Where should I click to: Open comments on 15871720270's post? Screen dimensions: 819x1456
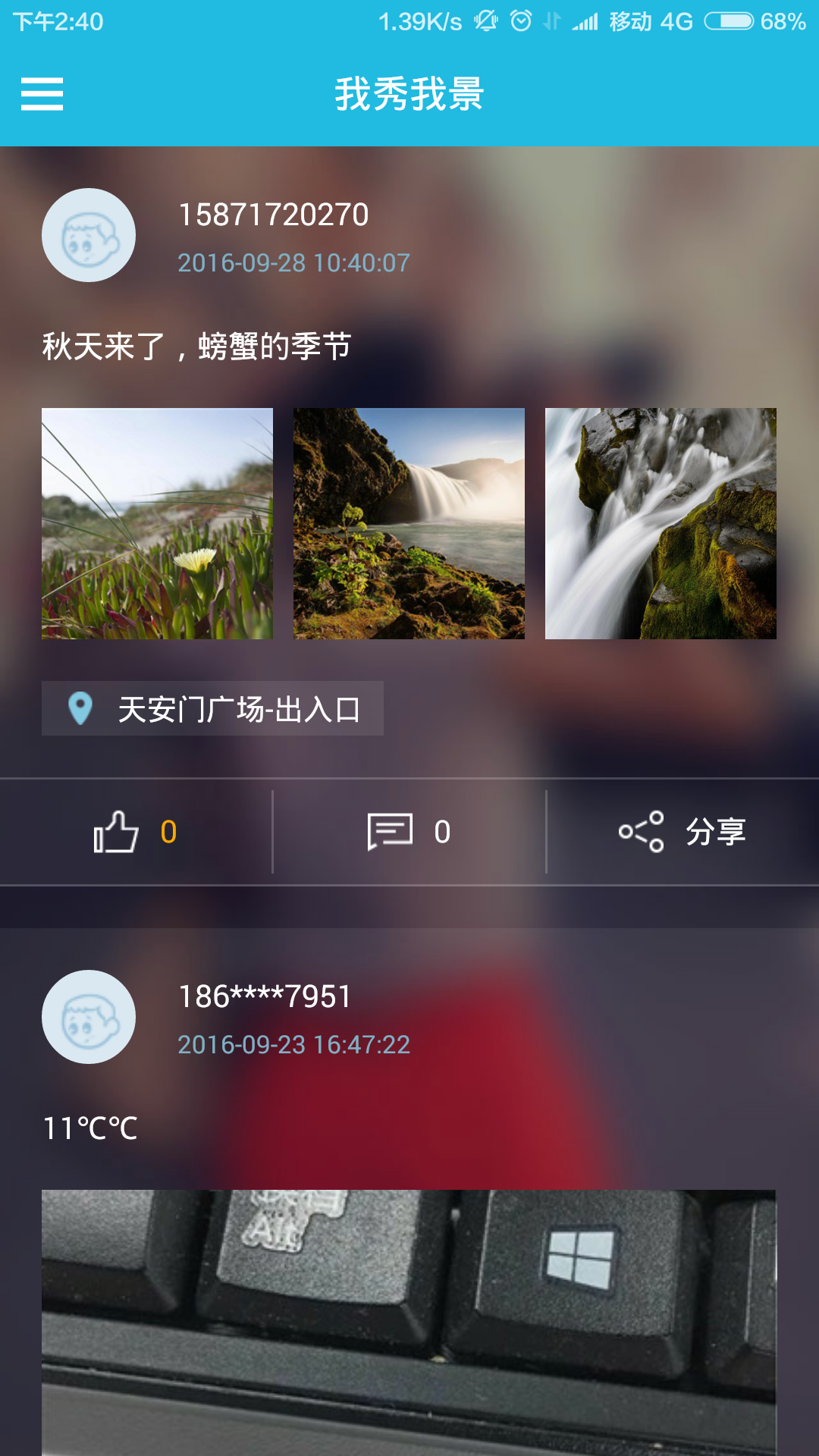[x=409, y=832]
